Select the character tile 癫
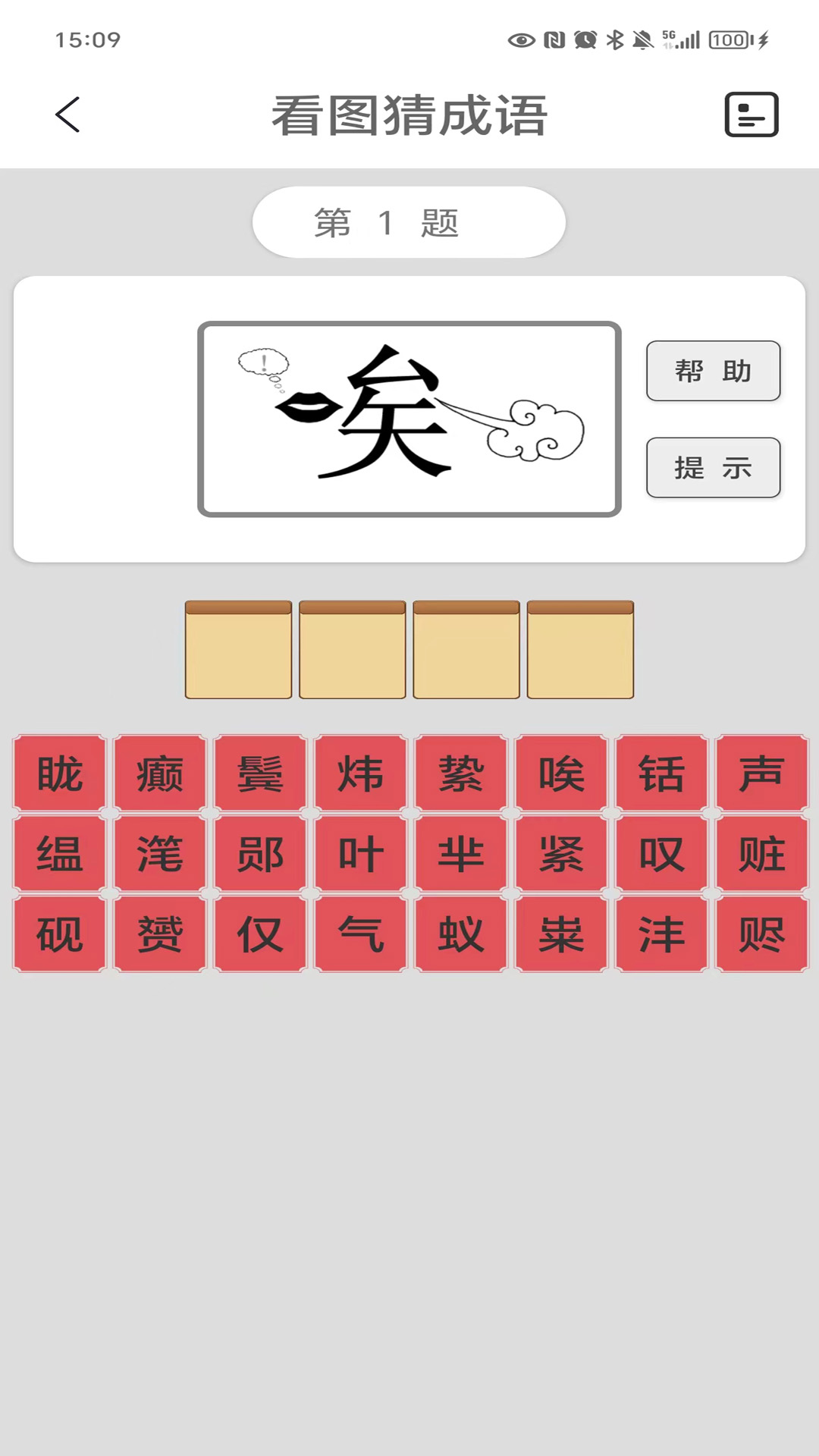 [158, 775]
